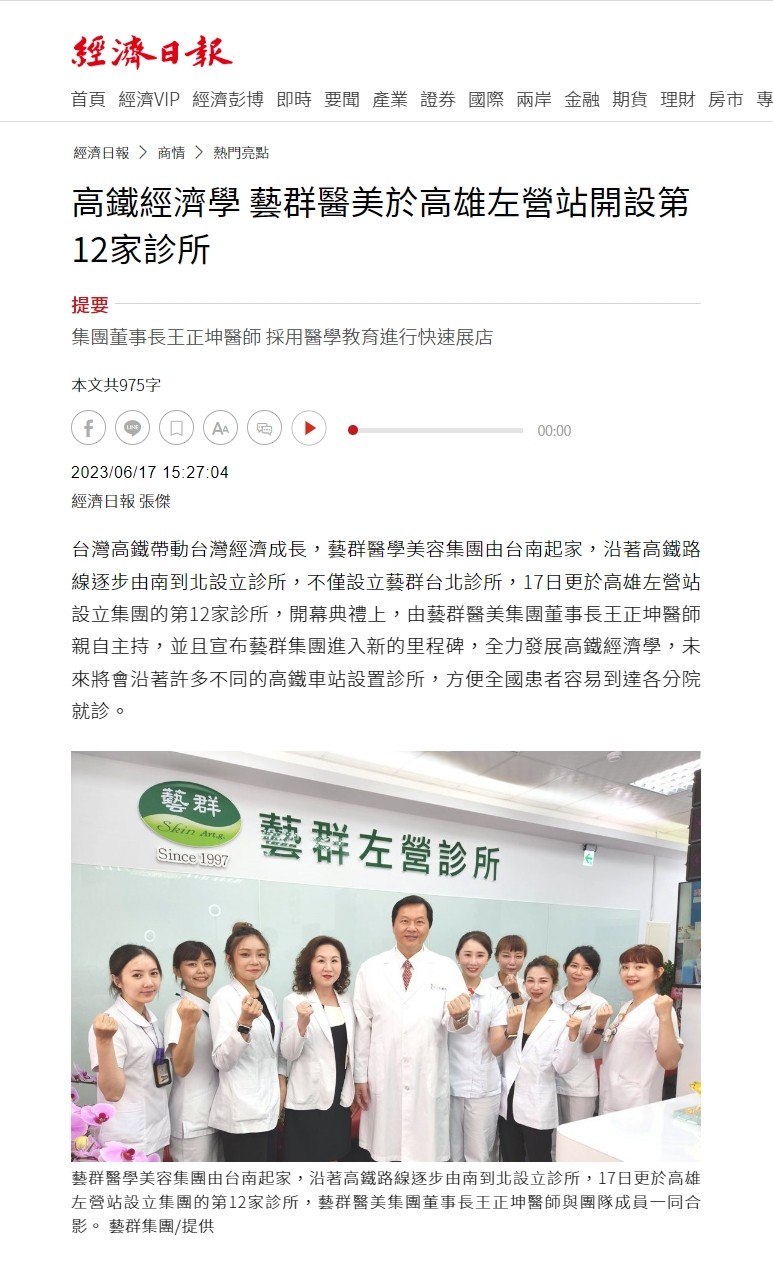The image size is (773, 1261).
Task: Share the article via LINE
Action: 132,429
